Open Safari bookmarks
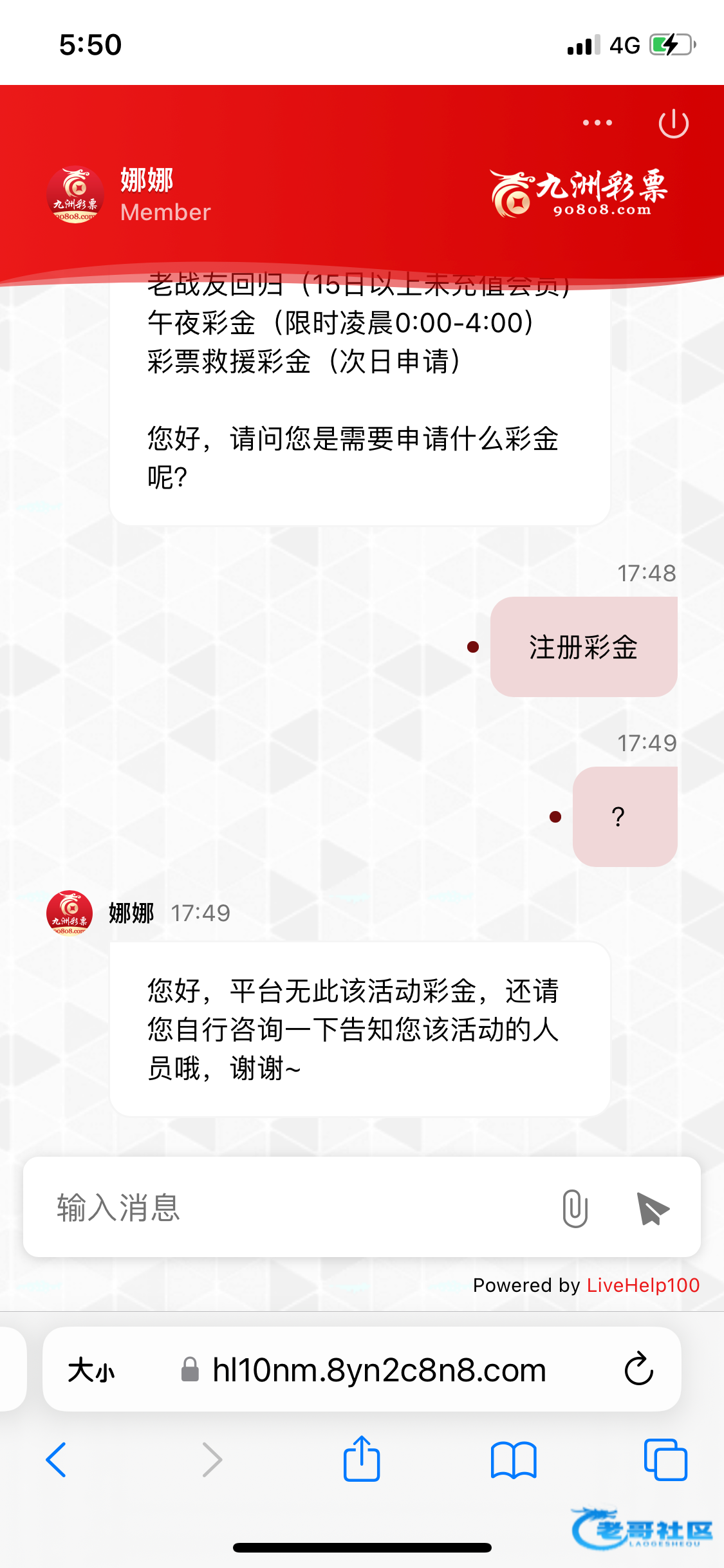Screen dimensions: 724x1568 point(513,1459)
